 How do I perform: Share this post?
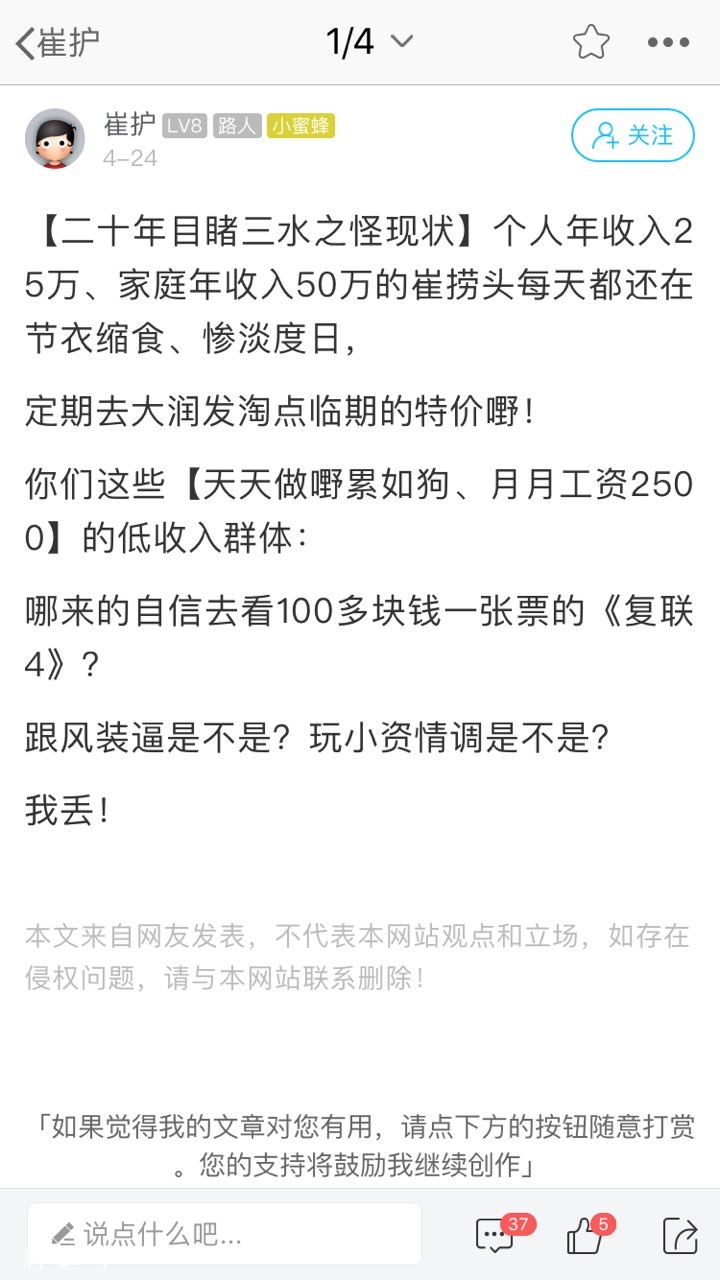click(x=679, y=1235)
